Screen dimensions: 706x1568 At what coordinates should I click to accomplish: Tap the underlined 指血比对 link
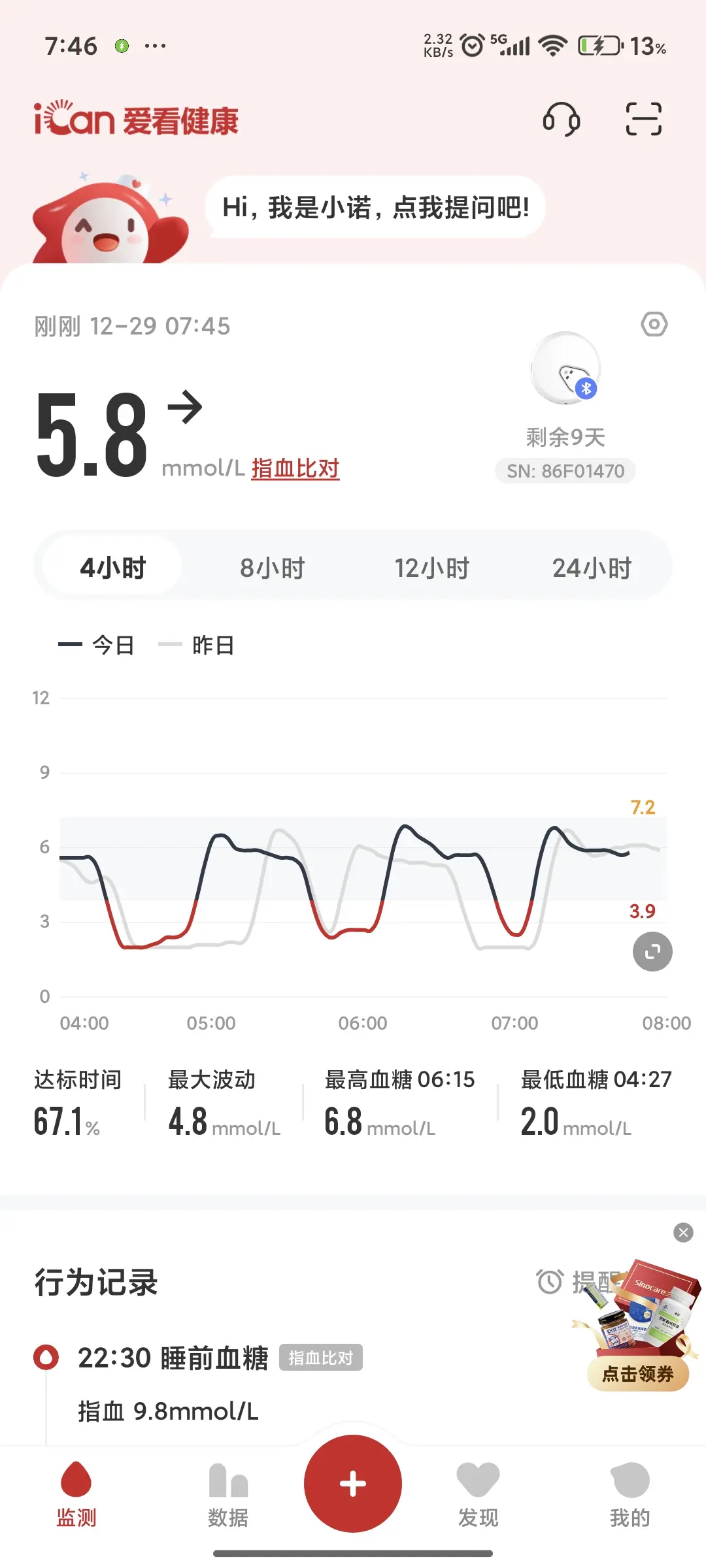[295, 468]
